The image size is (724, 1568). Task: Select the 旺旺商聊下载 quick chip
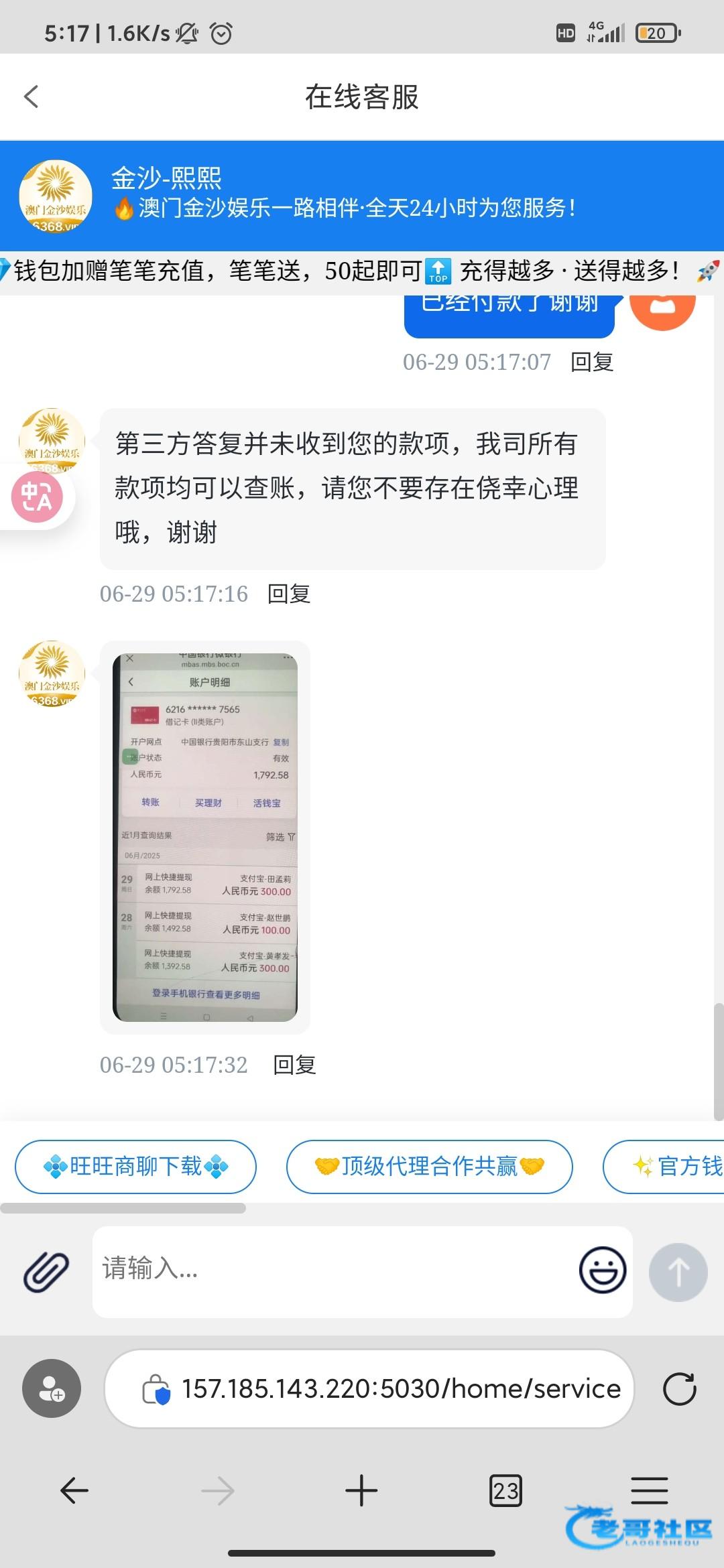[x=135, y=1167]
